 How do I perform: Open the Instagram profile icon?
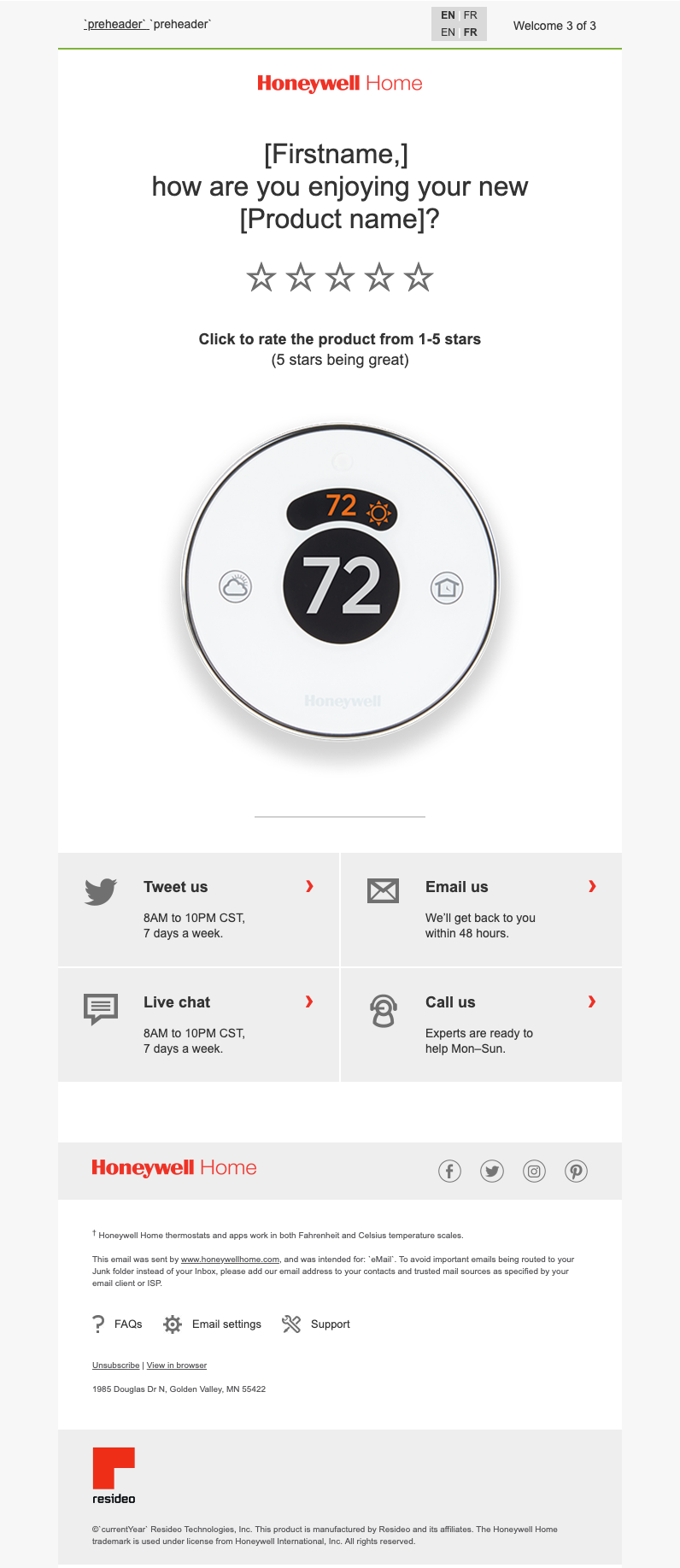click(534, 1171)
